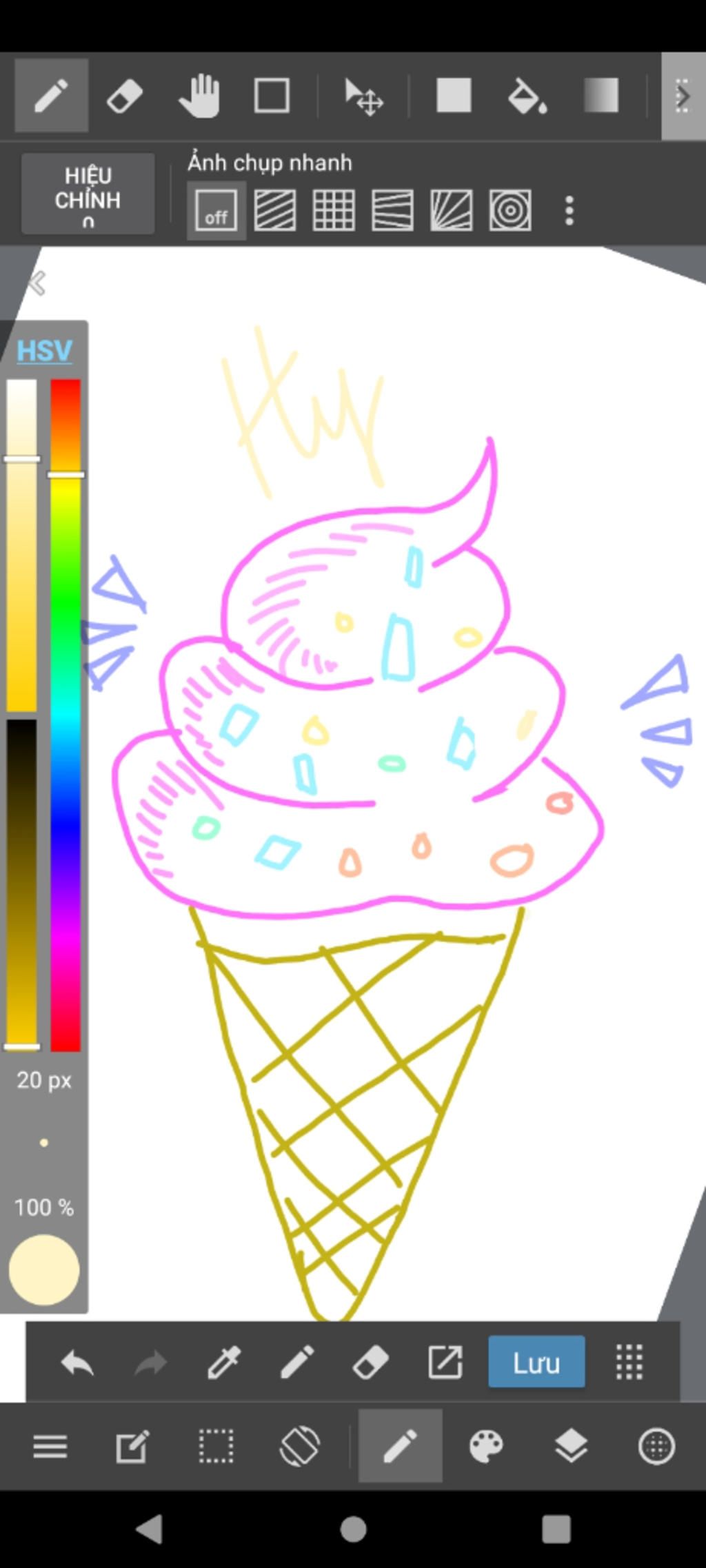Open snap options overflow menu
The width and height of the screenshot is (706, 1568).
coord(569,211)
